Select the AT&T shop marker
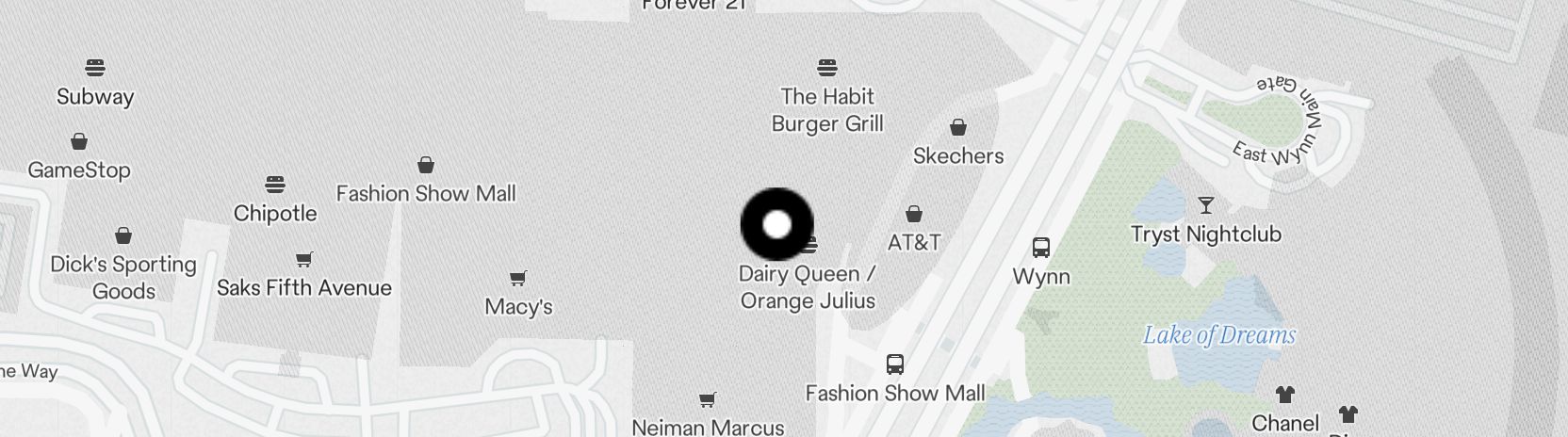 (x=914, y=215)
